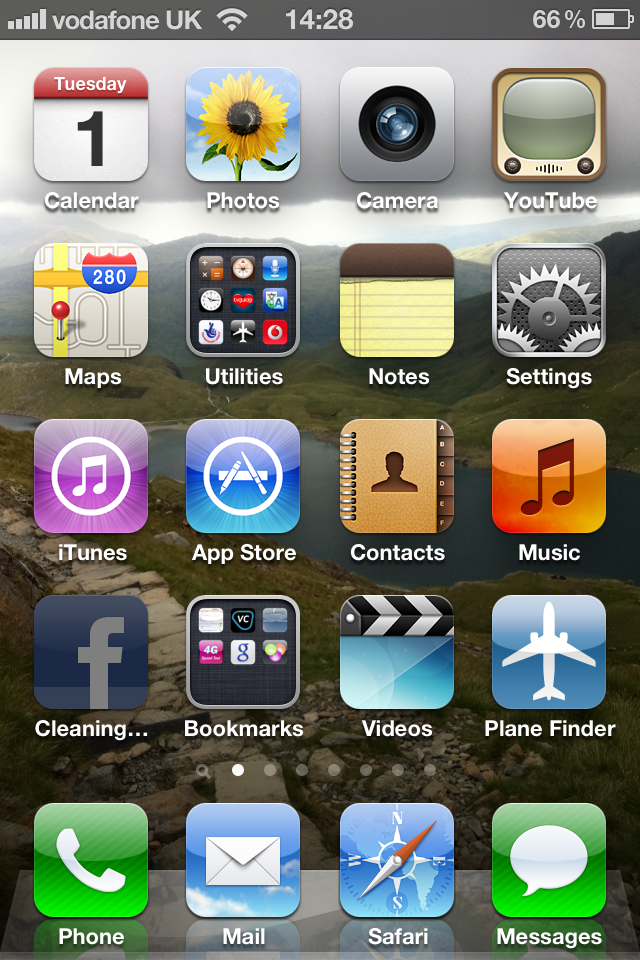Screen dimensions: 640x960
Task: Open the Notes app
Action: pos(397,300)
